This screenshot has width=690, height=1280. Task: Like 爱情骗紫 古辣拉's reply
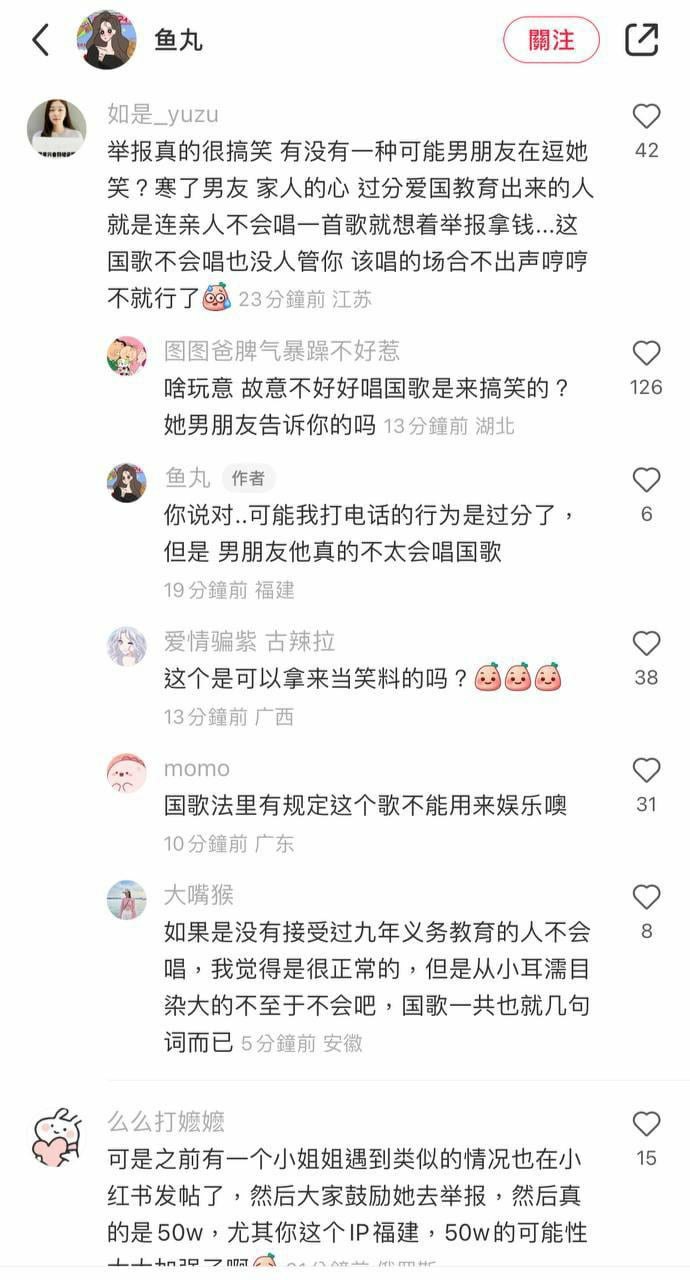647,643
